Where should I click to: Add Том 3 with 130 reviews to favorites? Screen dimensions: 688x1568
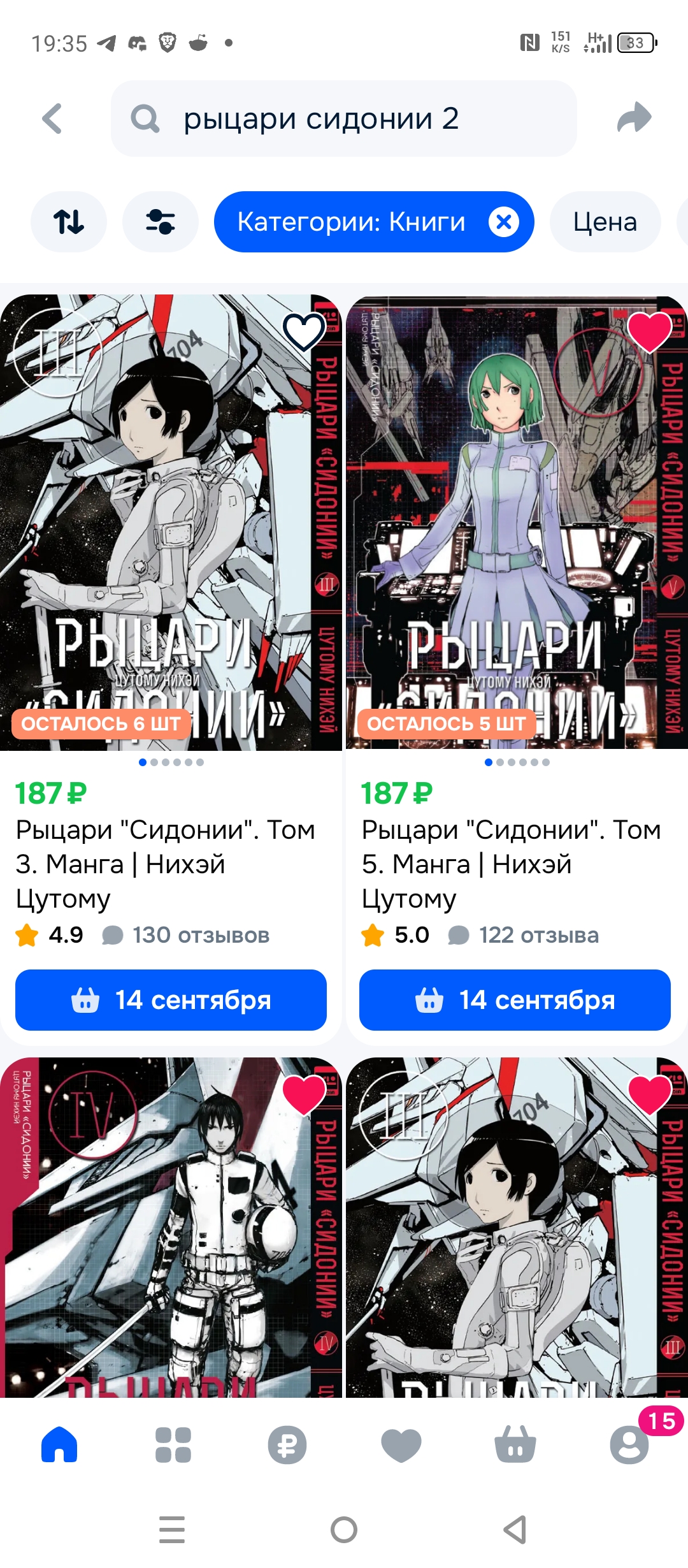pyautogui.click(x=304, y=332)
